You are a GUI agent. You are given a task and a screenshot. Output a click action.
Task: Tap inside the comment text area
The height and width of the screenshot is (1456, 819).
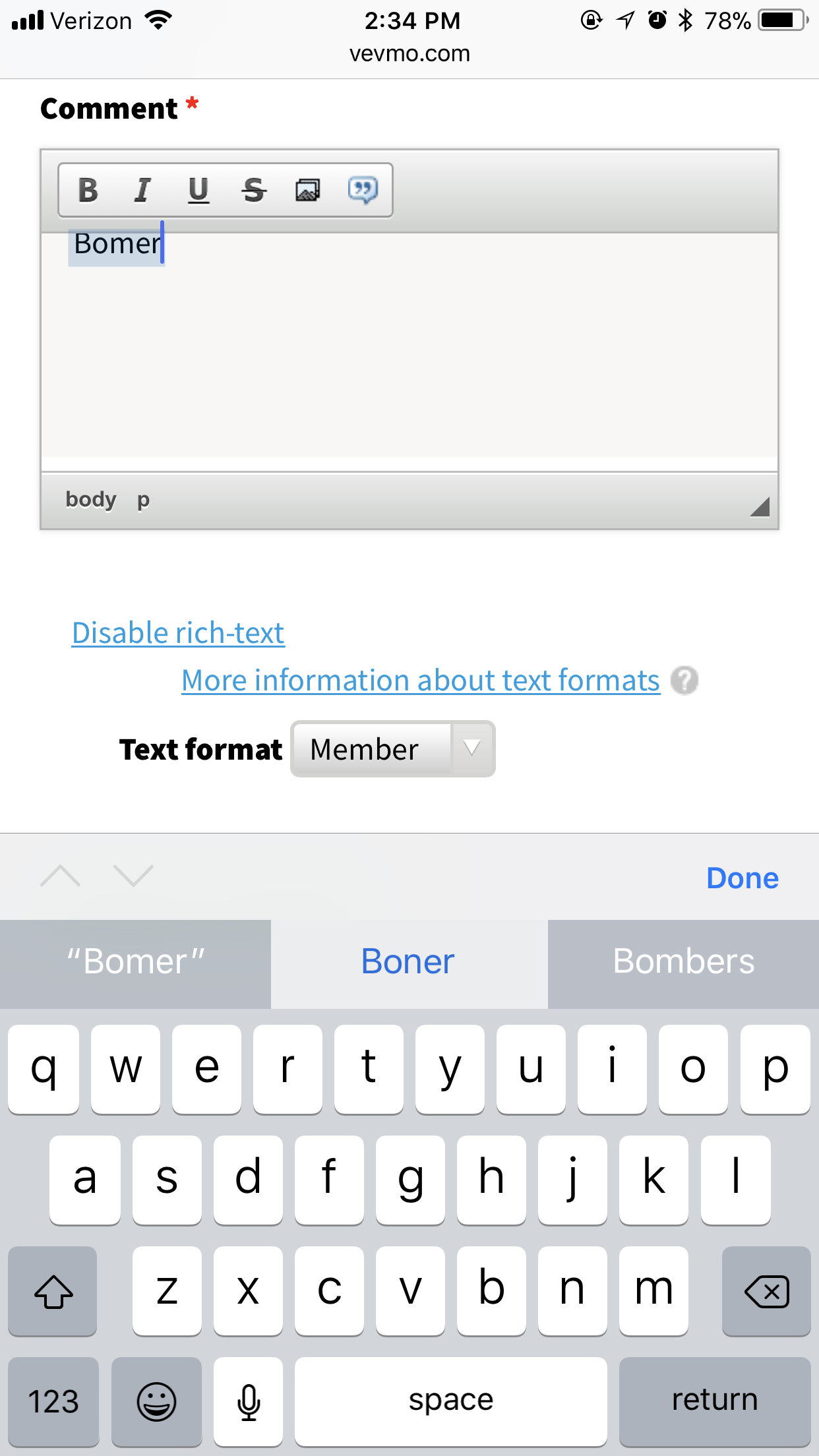[x=409, y=344]
